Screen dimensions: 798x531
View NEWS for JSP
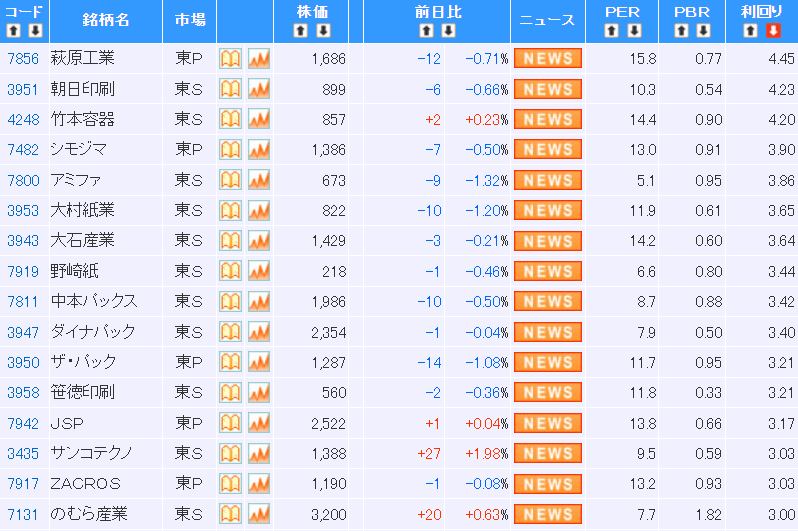click(547, 423)
